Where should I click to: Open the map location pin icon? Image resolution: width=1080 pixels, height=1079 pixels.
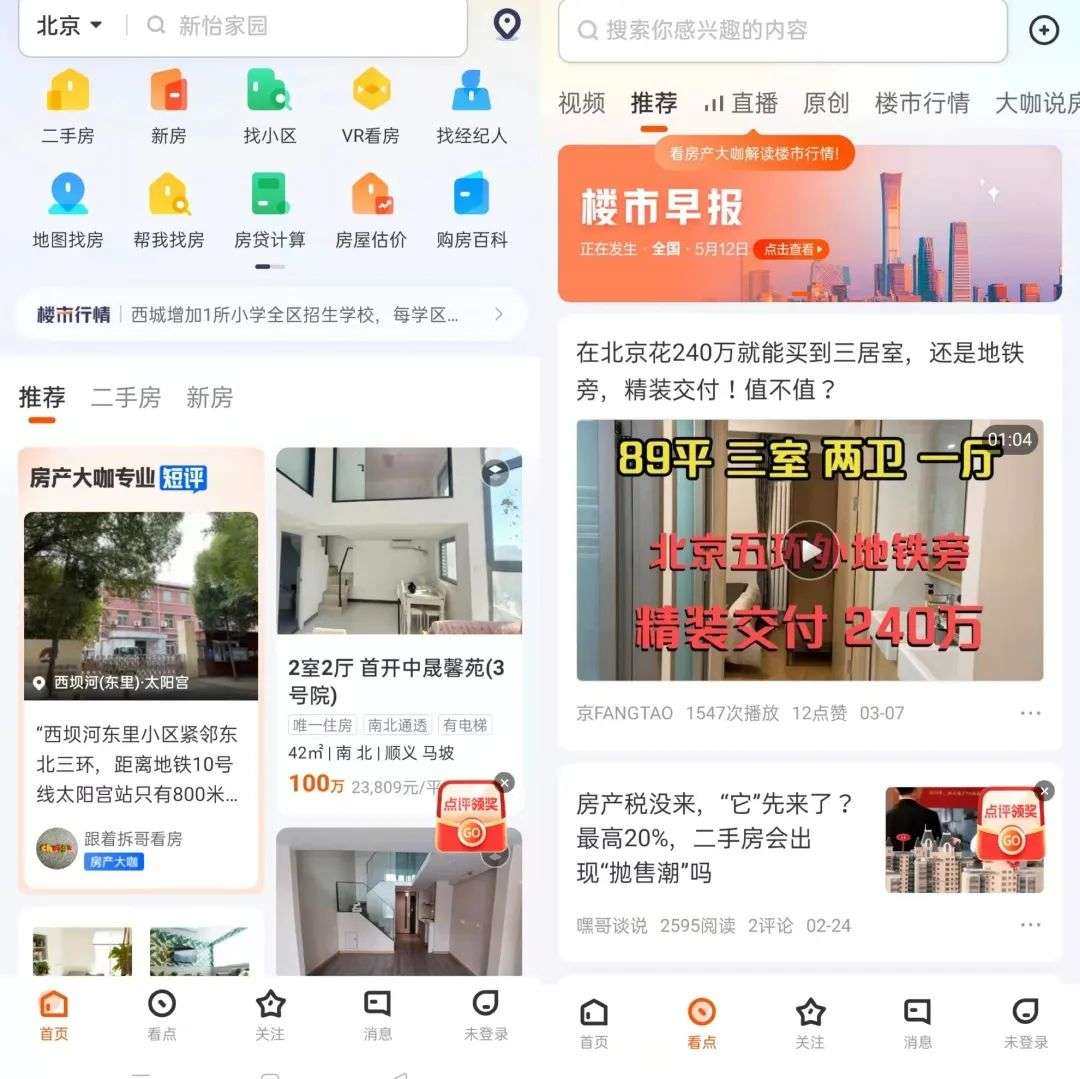point(507,24)
